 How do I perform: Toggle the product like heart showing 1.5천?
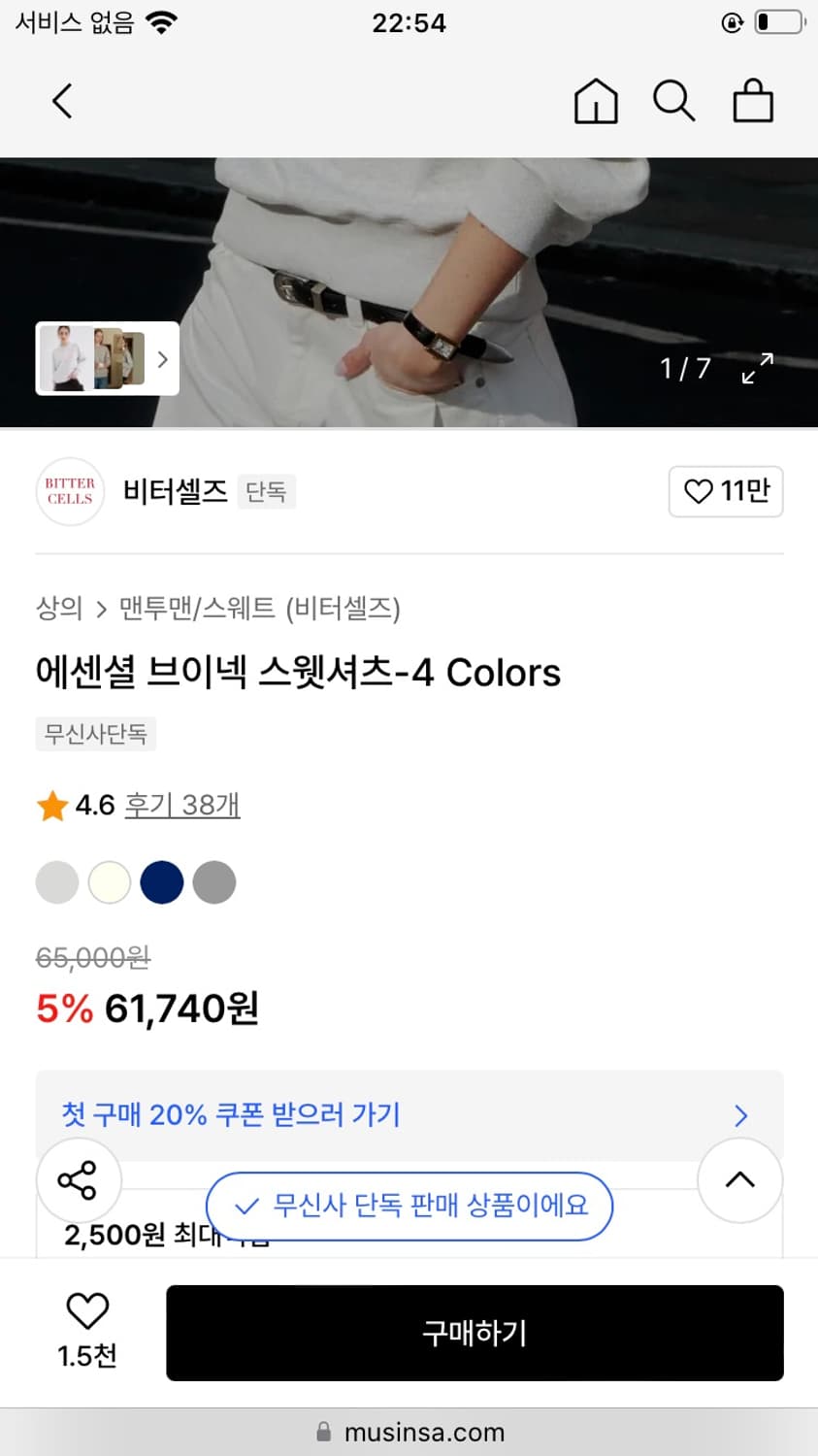click(87, 1312)
